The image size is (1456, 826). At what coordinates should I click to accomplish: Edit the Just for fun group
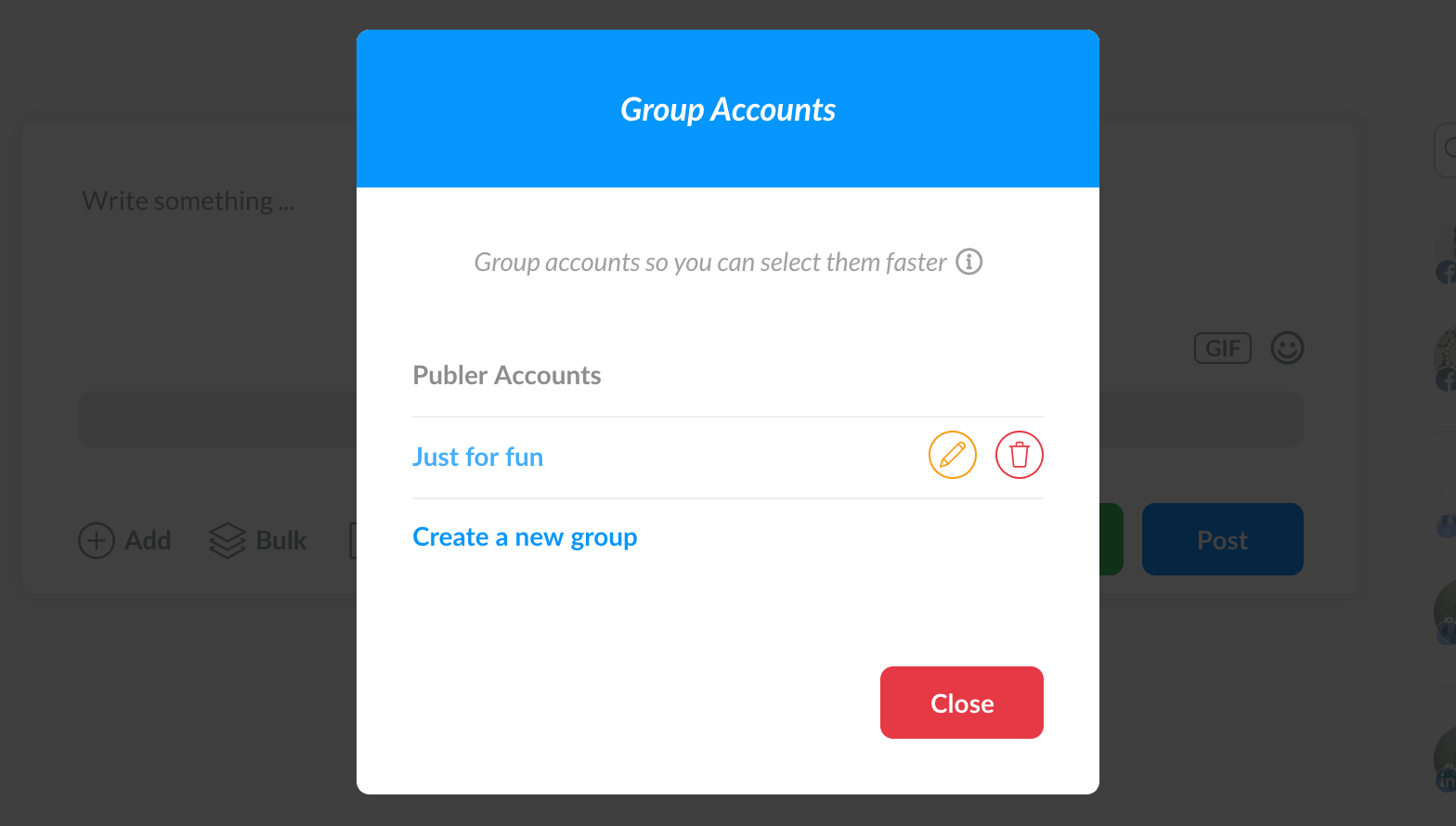(x=952, y=456)
